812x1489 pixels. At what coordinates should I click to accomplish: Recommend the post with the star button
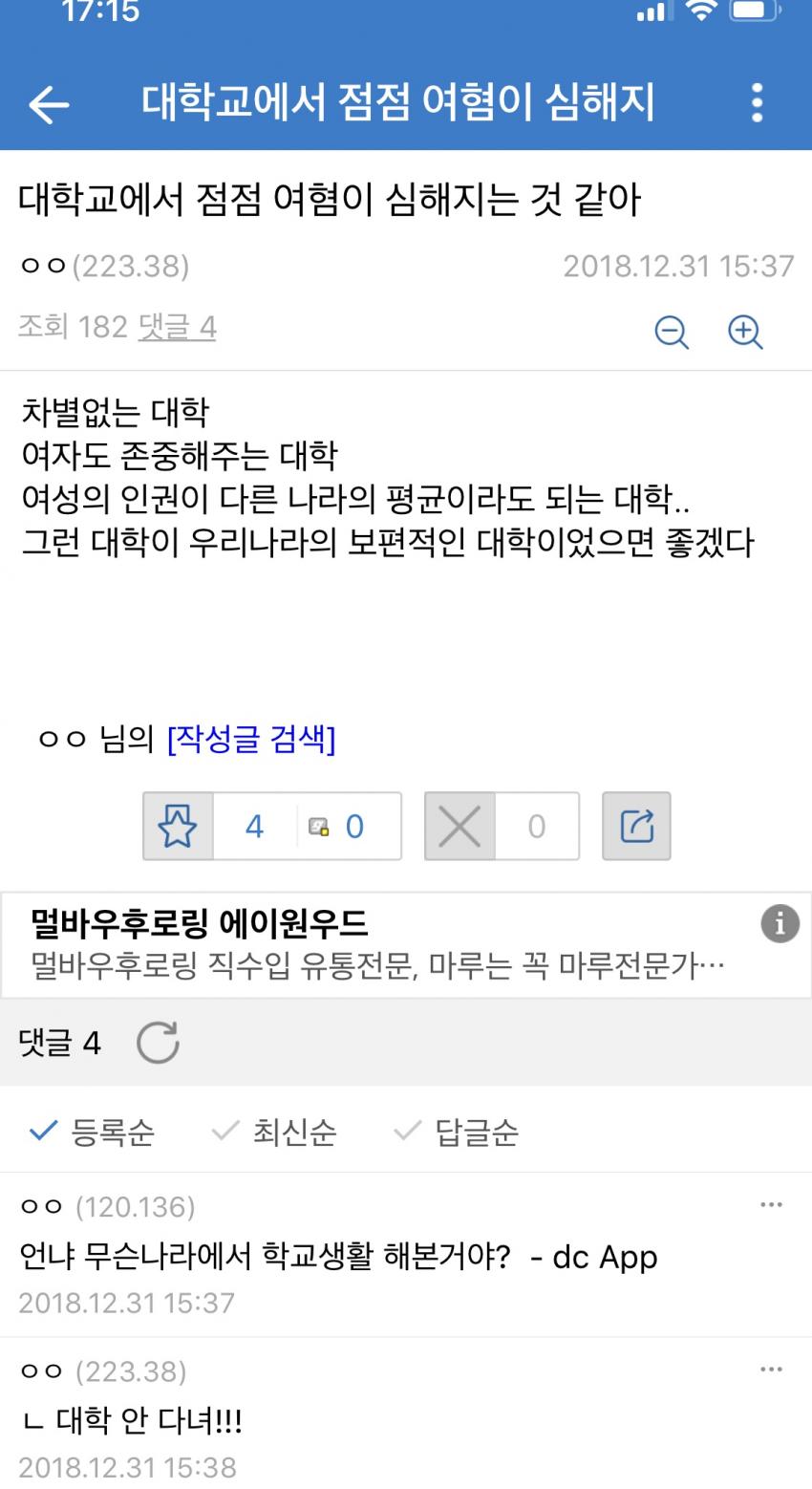178,826
